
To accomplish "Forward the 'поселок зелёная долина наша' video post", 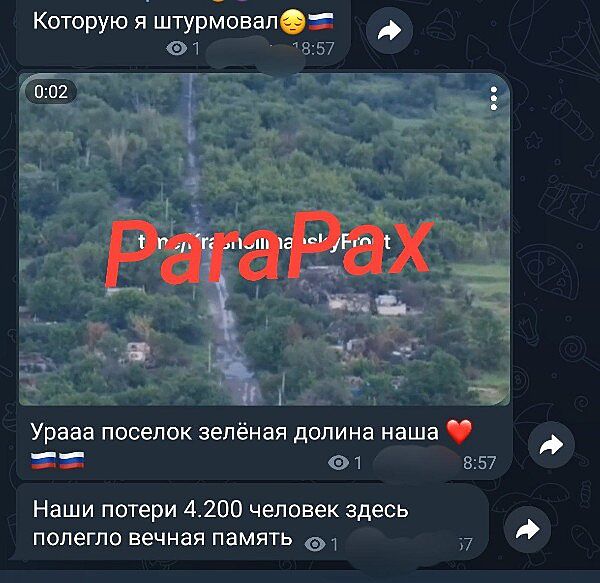I will click(550, 446).
